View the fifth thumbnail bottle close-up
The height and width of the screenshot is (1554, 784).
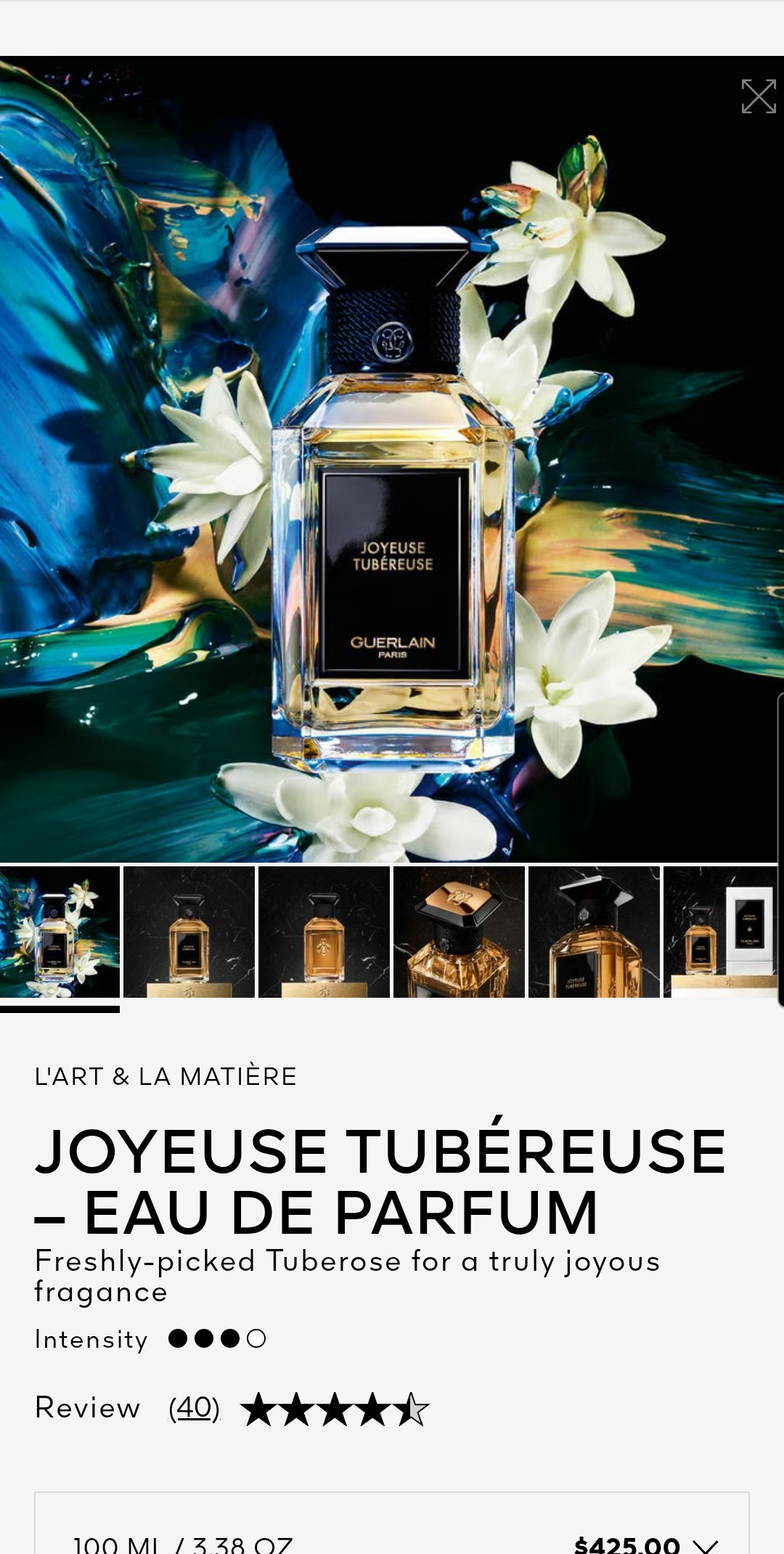click(594, 932)
